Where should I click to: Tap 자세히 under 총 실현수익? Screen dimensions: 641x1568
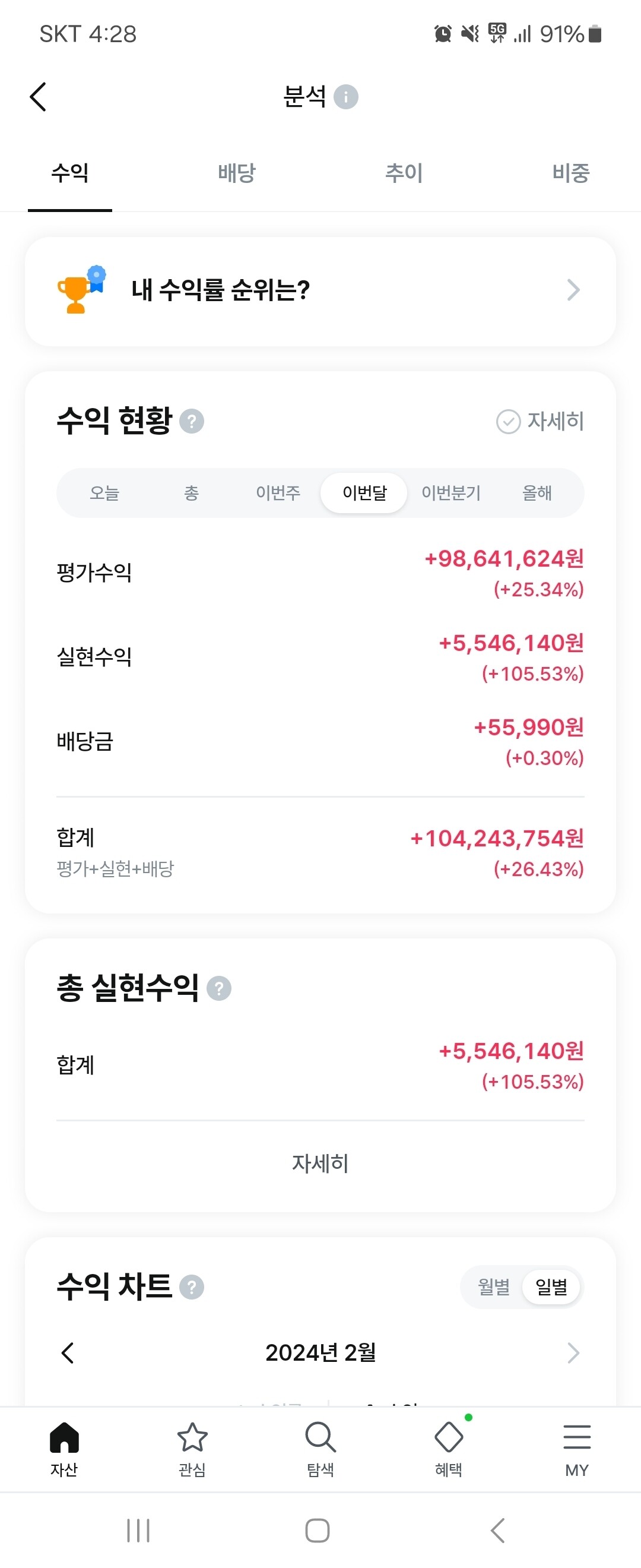320,1163
